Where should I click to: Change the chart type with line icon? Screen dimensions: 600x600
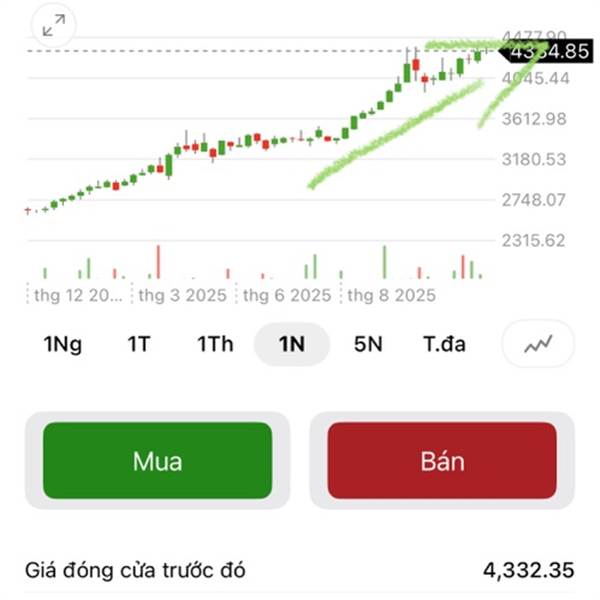pos(538,345)
